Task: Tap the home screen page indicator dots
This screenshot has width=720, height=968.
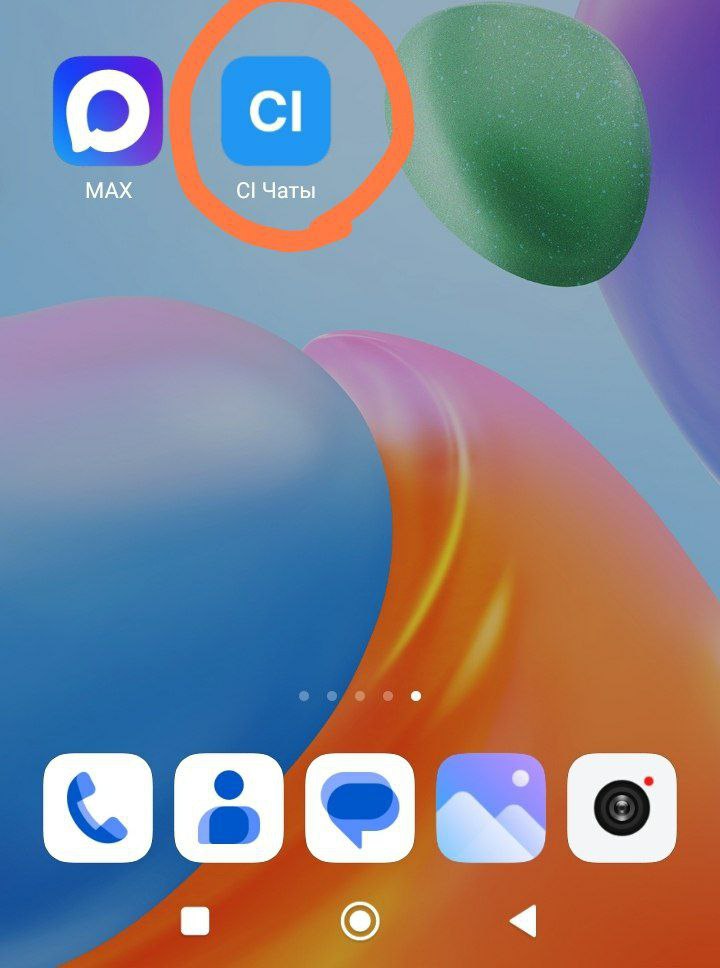Action: tap(360, 695)
